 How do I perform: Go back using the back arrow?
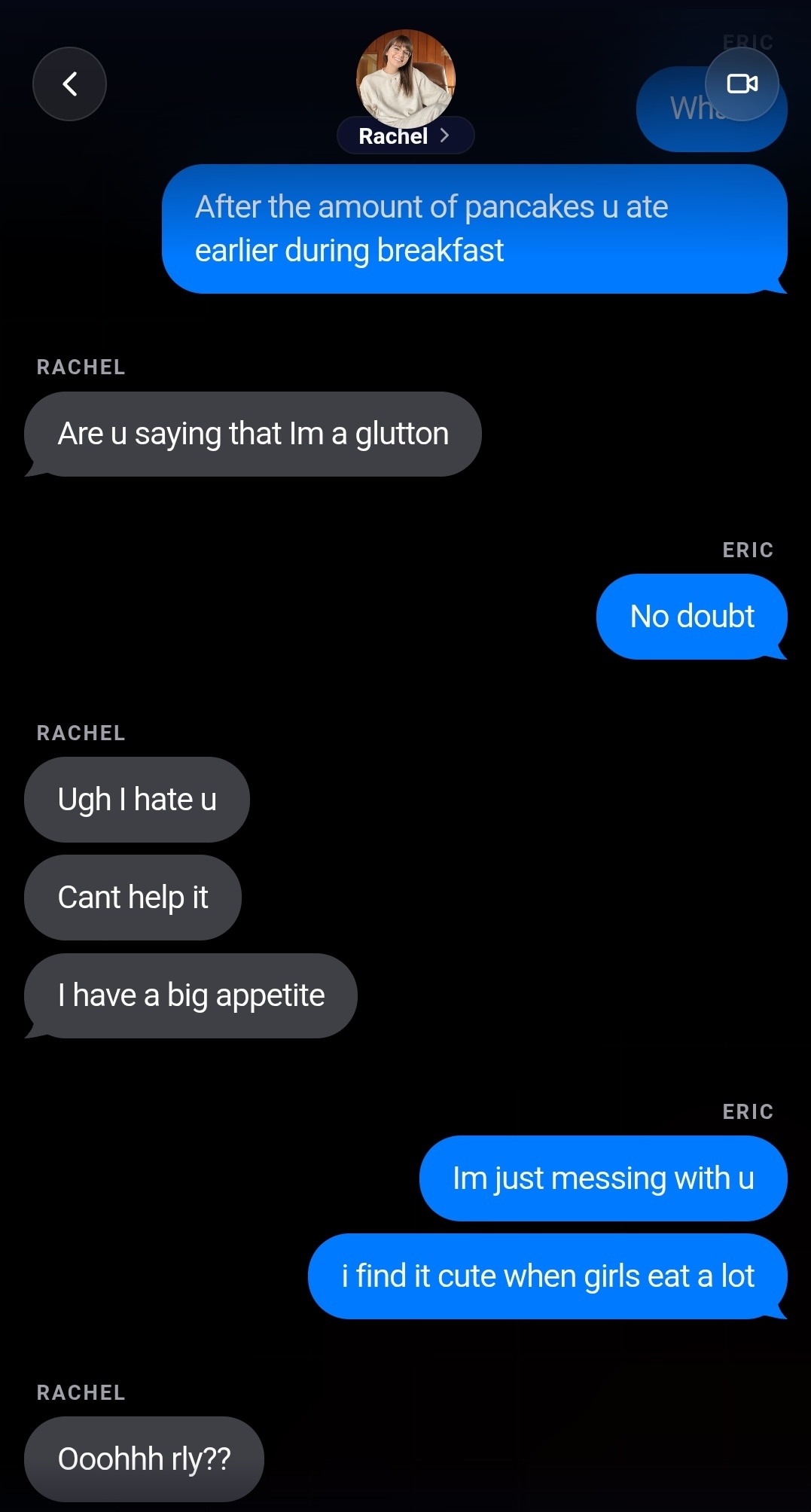point(69,84)
